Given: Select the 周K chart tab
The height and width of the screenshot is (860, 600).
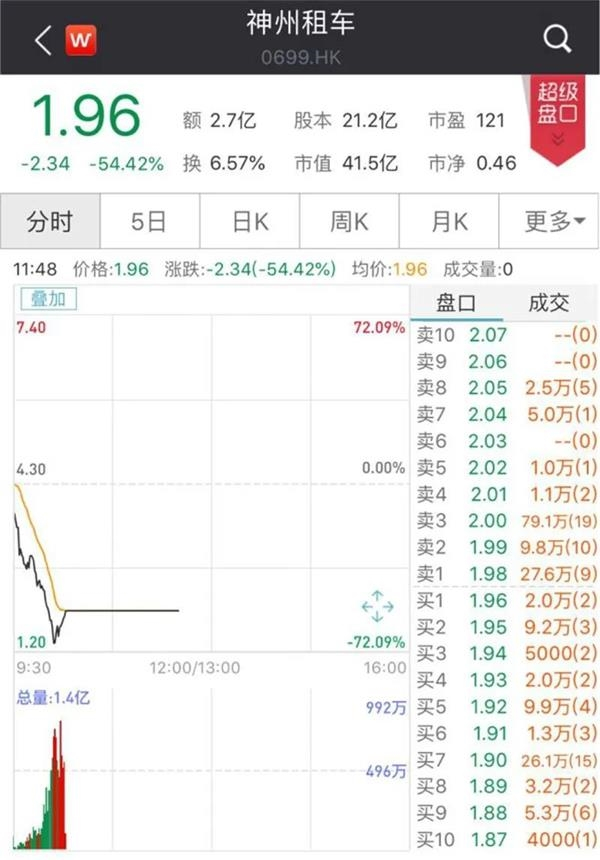Looking at the screenshot, I should point(349,221).
